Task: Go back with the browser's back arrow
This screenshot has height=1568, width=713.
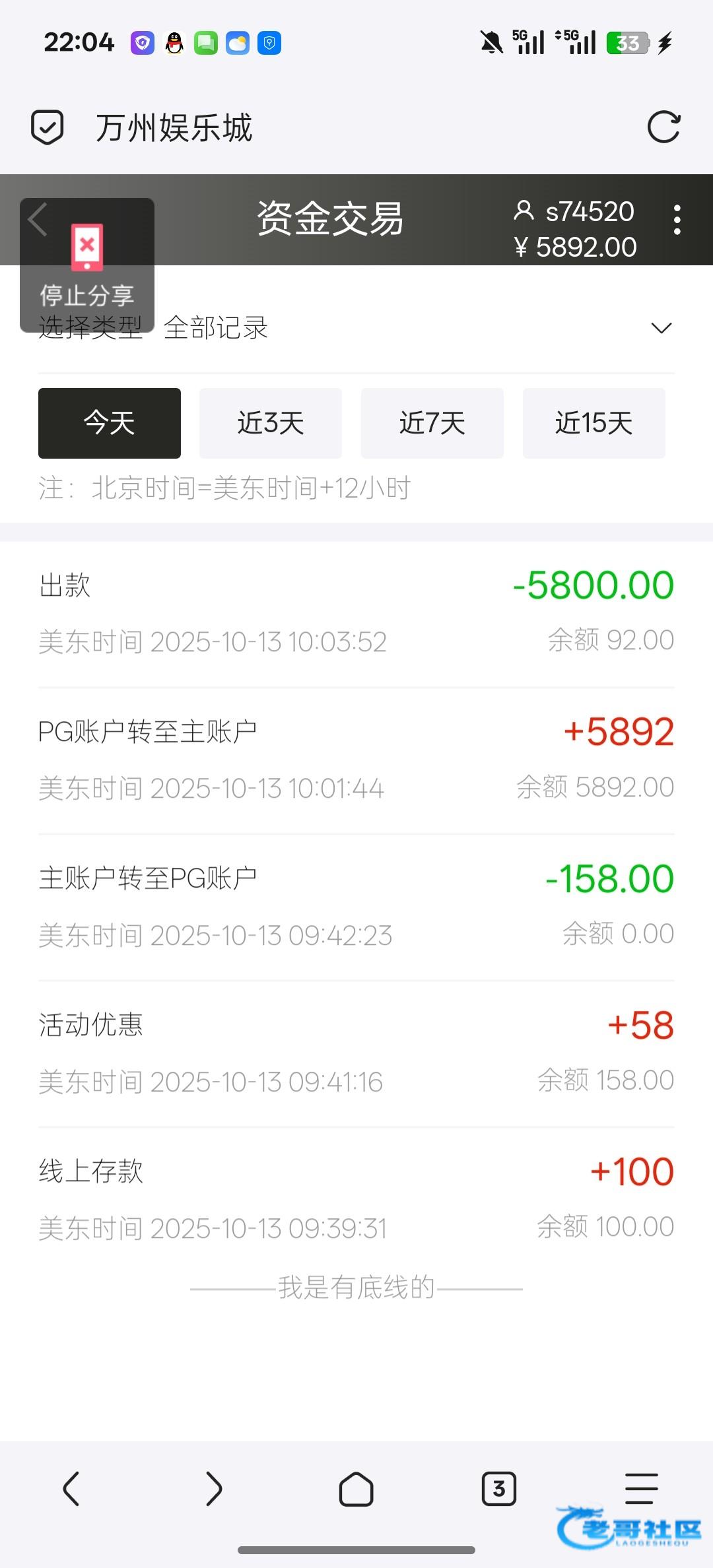Action: (71, 1489)
